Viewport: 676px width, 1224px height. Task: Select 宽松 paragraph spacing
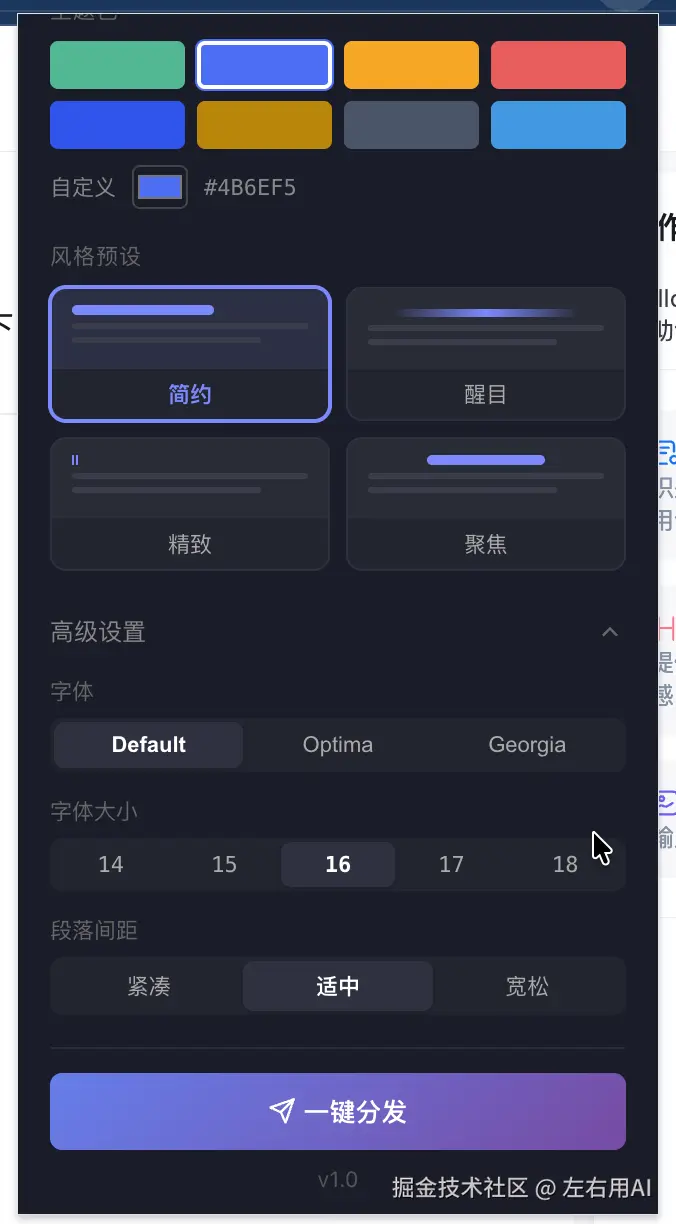click(x=527, y=987)
